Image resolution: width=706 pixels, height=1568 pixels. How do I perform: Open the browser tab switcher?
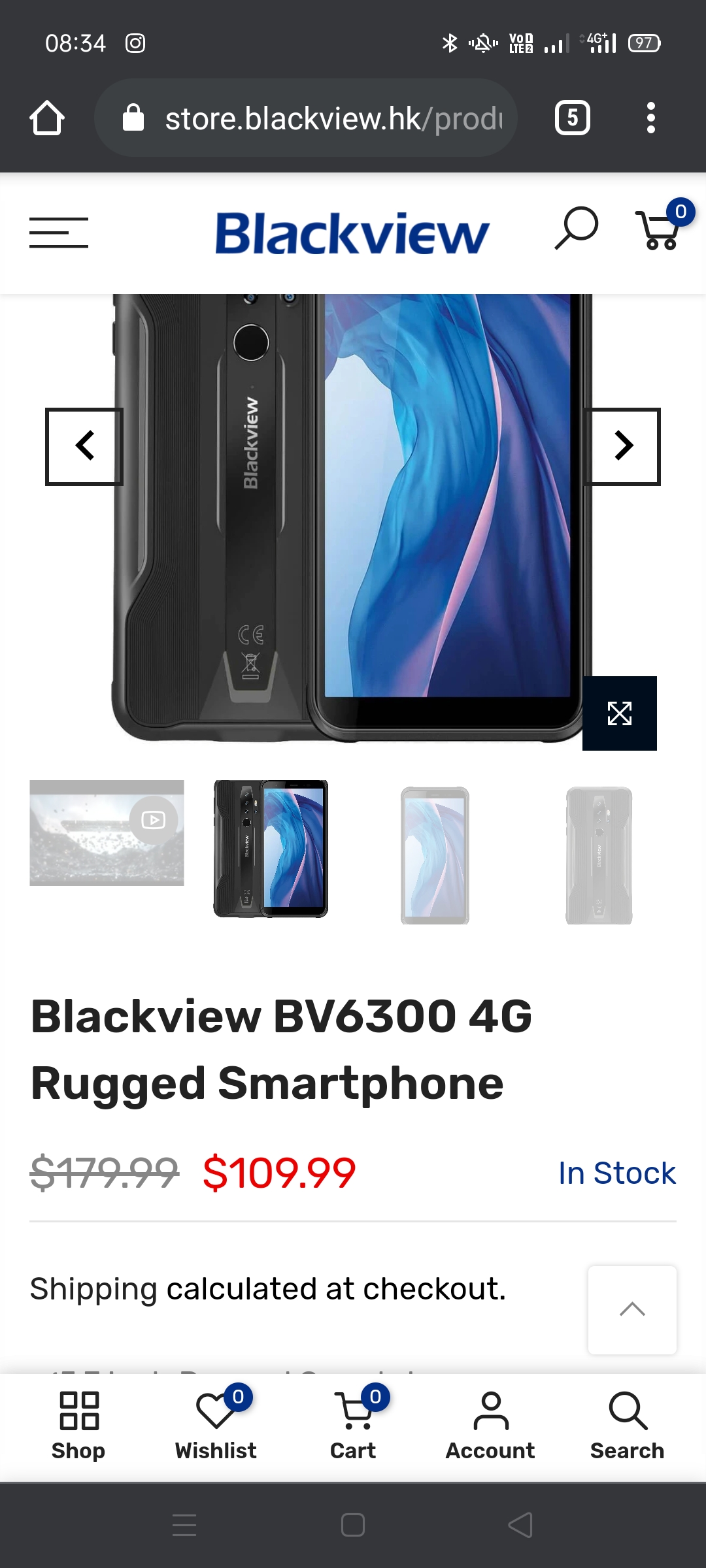click(x=572, y=118)
